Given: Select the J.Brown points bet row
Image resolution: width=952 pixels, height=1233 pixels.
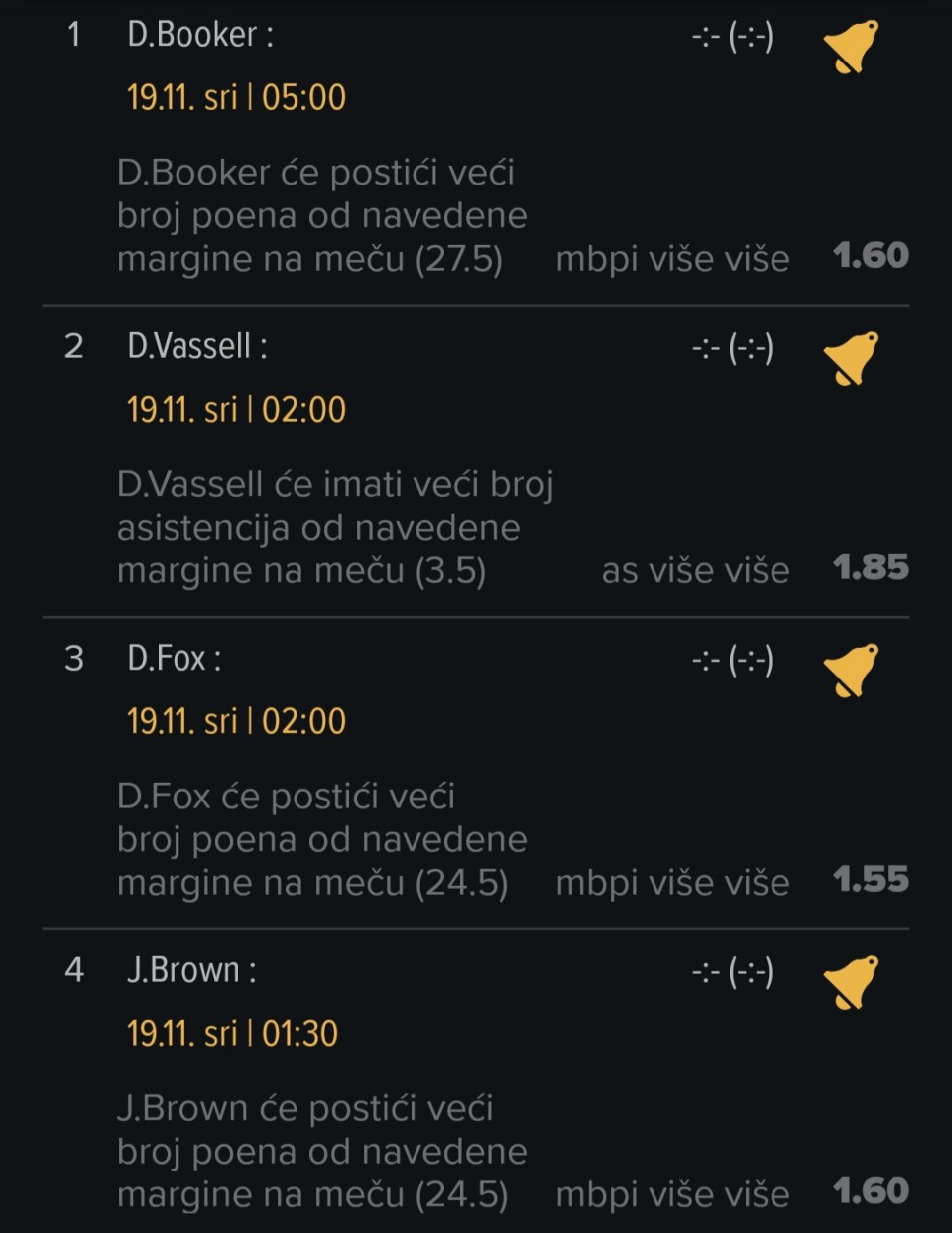Looking at the screenshot, I should pos(321,1151).
